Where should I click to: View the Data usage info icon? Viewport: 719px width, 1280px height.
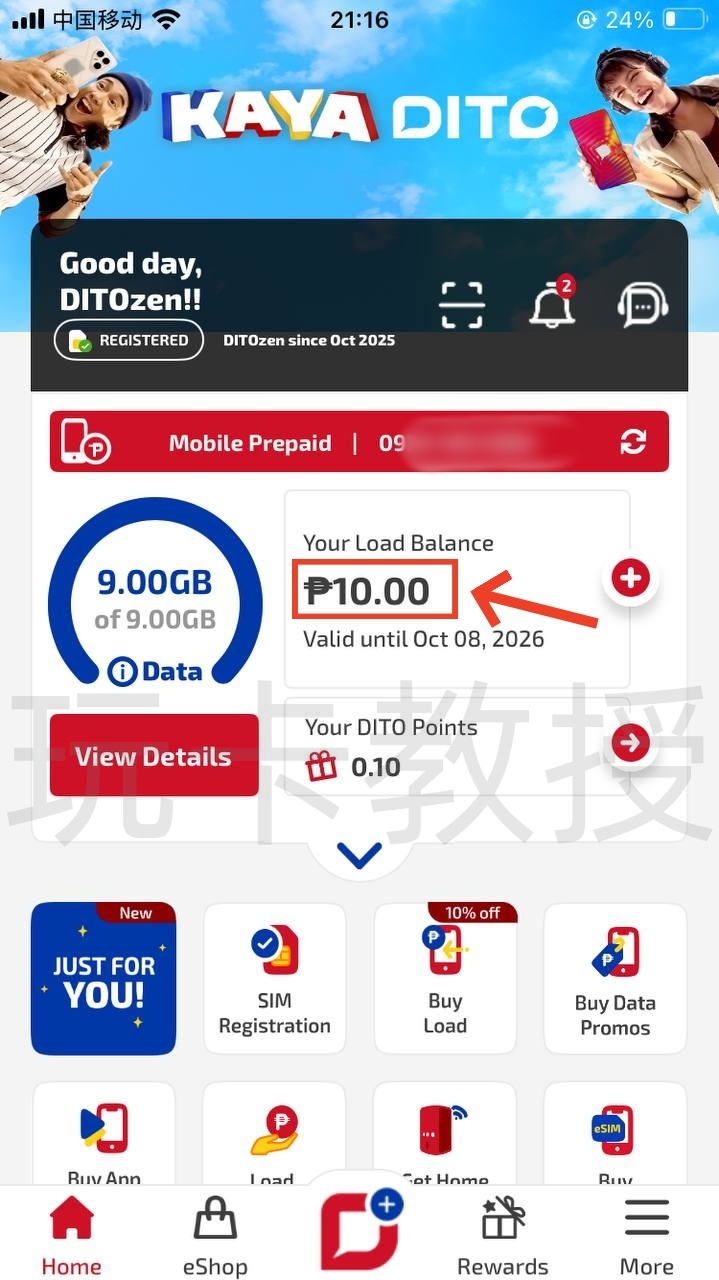click(122, 672)
